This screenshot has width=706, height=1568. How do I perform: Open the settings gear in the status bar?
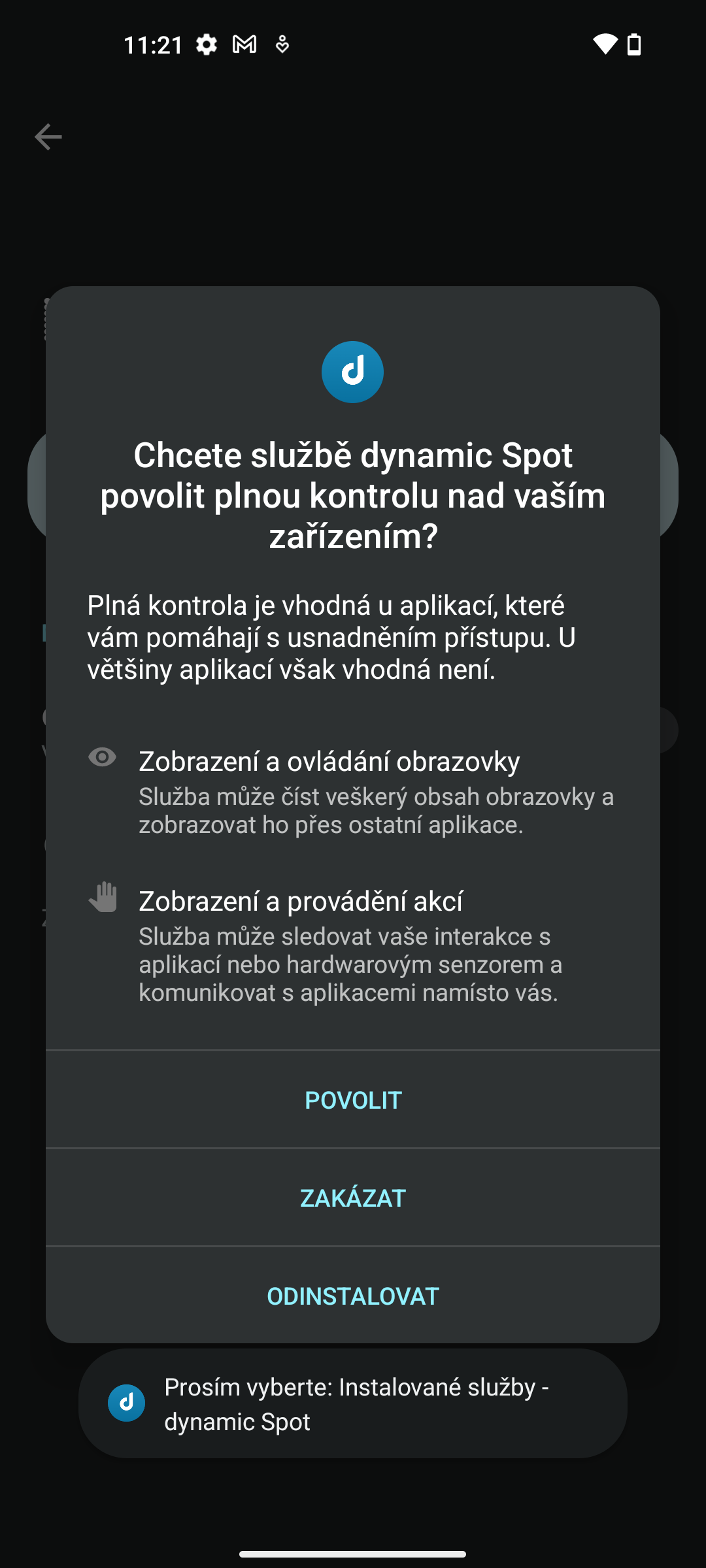coord(205,44)
